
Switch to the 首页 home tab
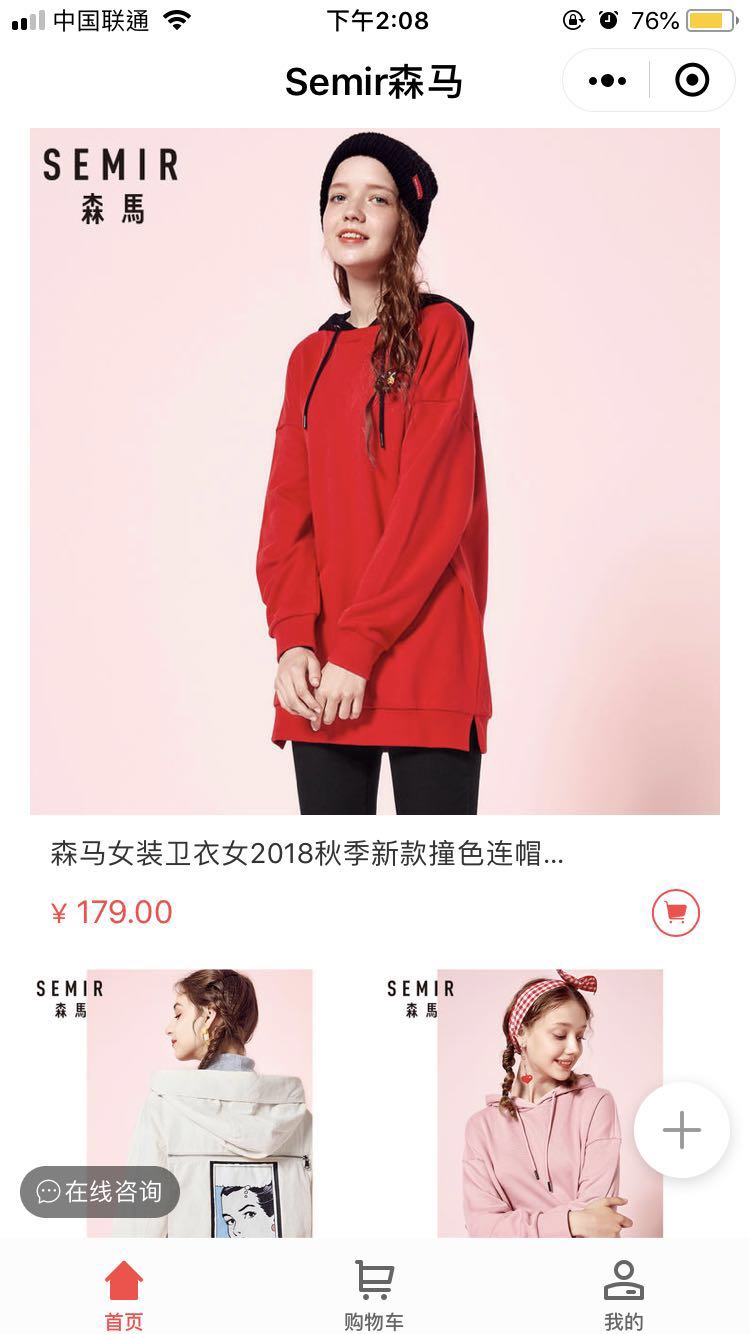124,1295
